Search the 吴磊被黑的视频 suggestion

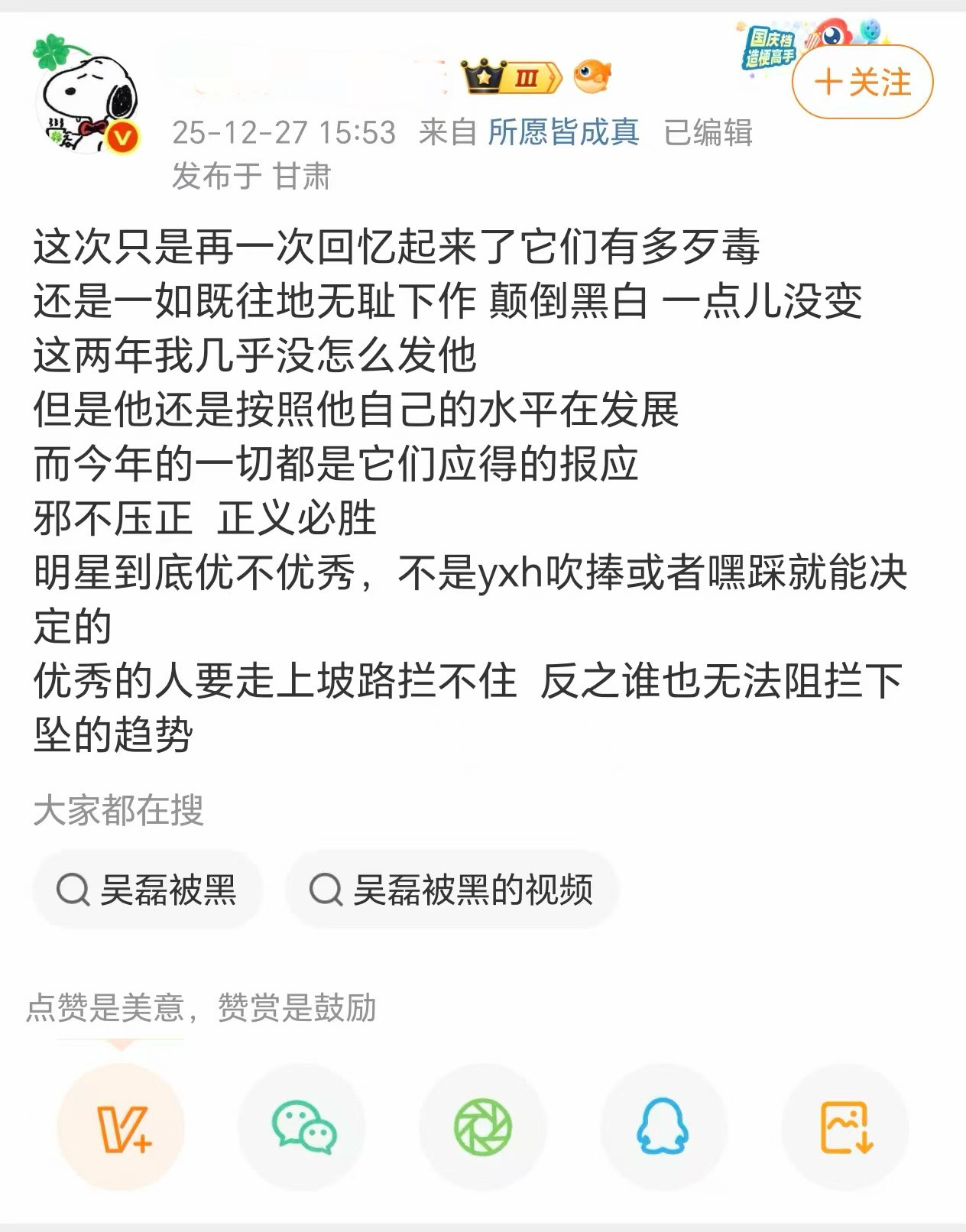pos(451,889)
